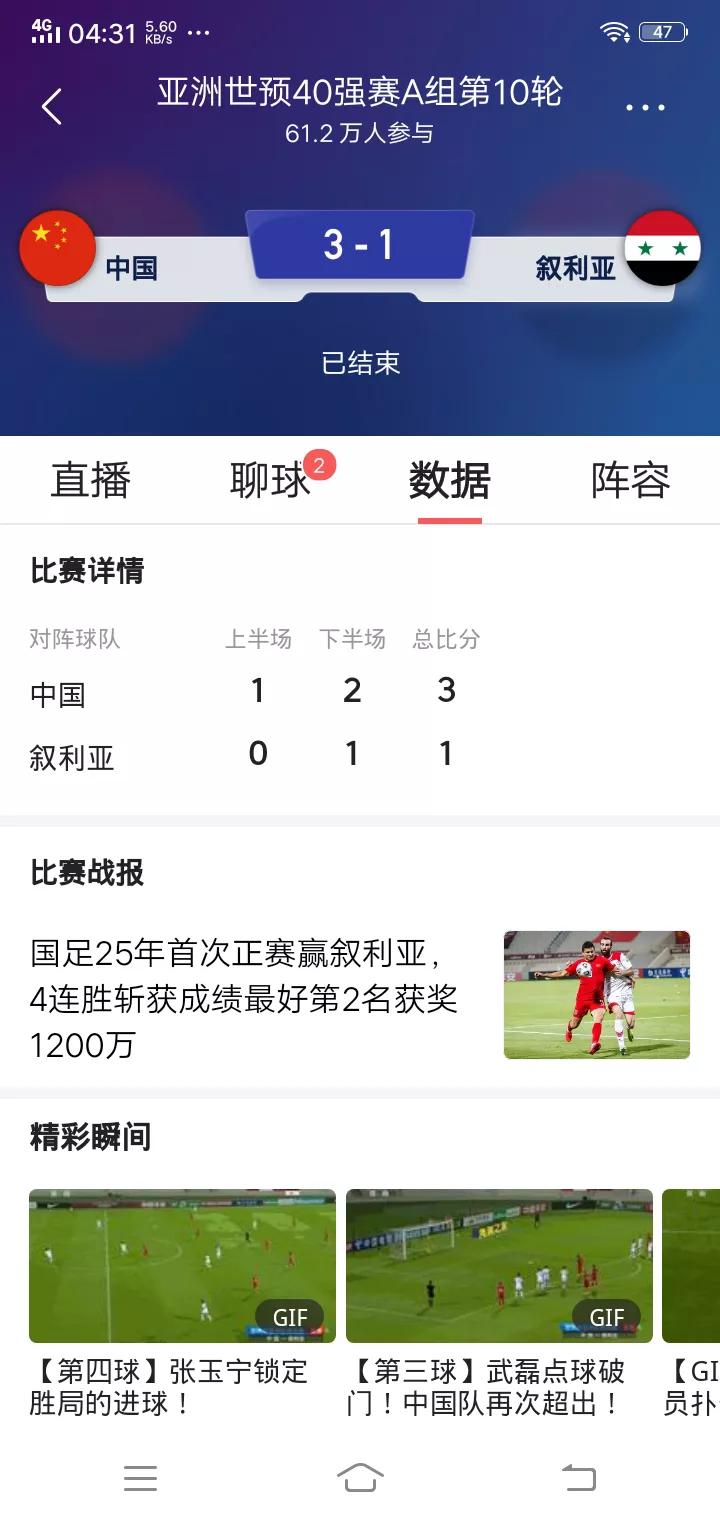Viewport: 720px width, 1520px height.
Task: Switch to the 阵容 tab
Action: tap(630, 481)
